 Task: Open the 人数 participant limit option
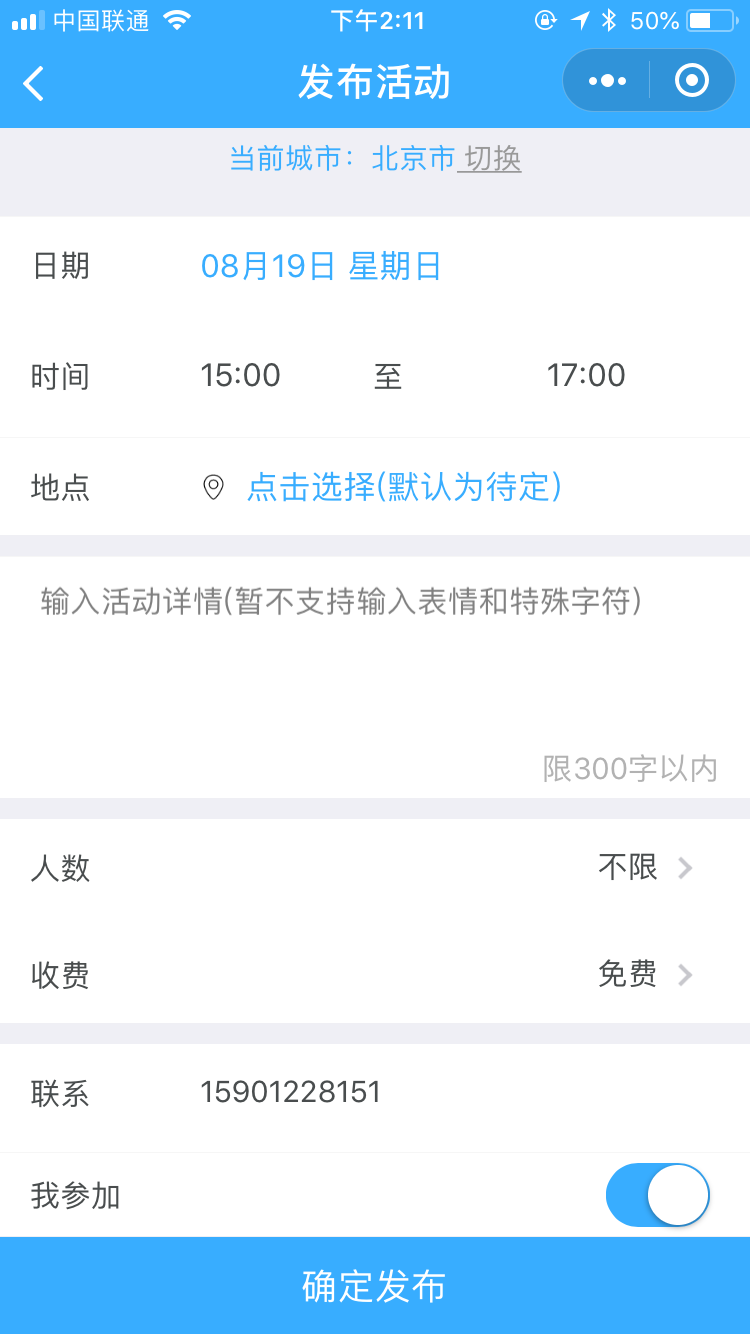[x=375, y=867]
